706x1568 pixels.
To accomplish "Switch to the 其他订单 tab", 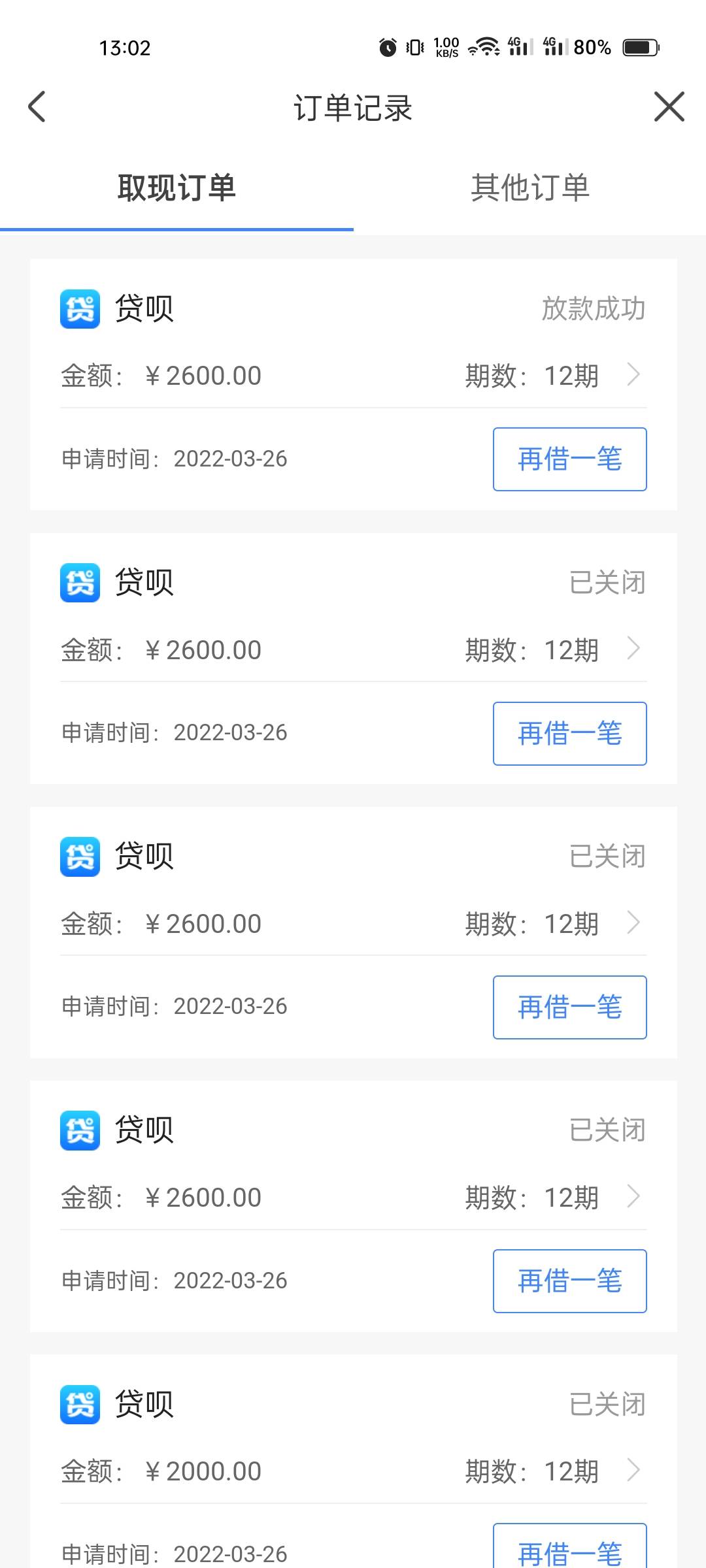I will (x=530, y=188).
